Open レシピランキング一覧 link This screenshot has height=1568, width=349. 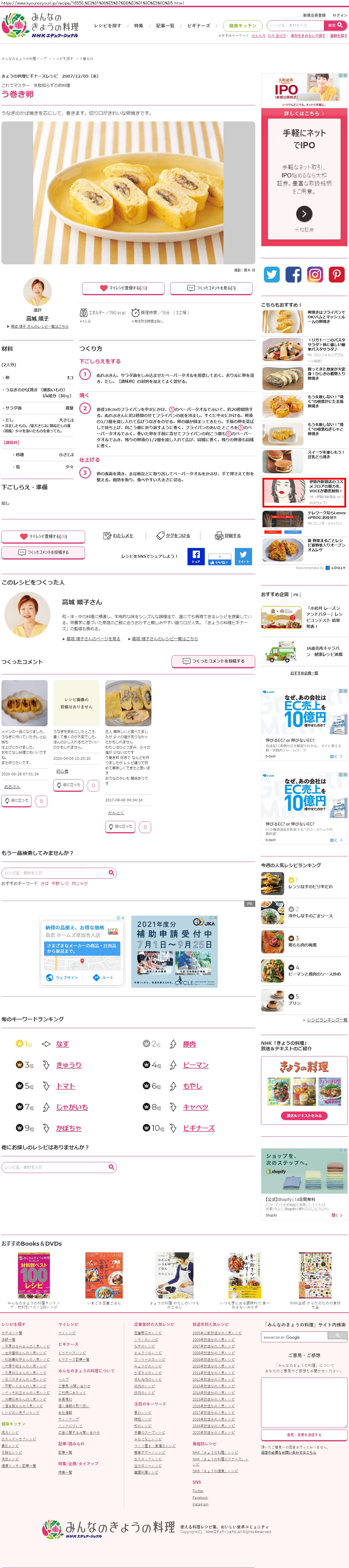(327, 1020)
